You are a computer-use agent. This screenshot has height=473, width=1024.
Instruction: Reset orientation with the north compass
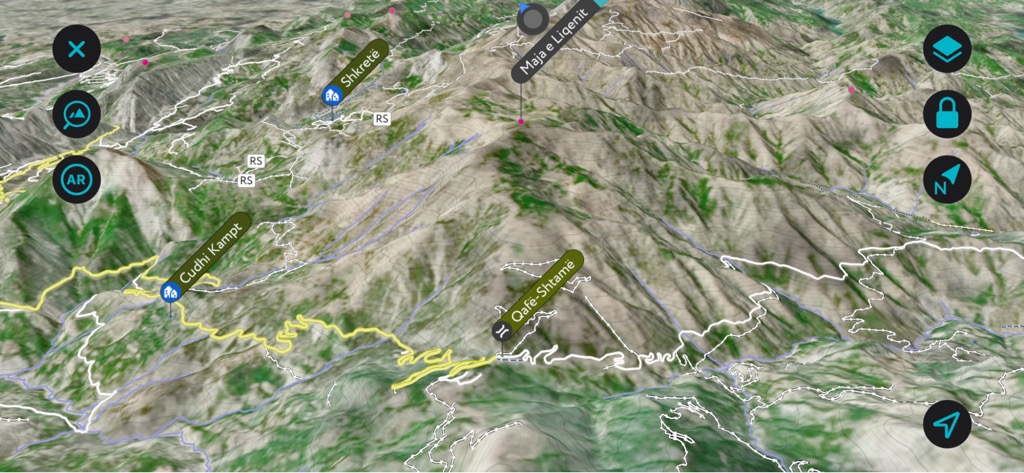tap(947, 180)
